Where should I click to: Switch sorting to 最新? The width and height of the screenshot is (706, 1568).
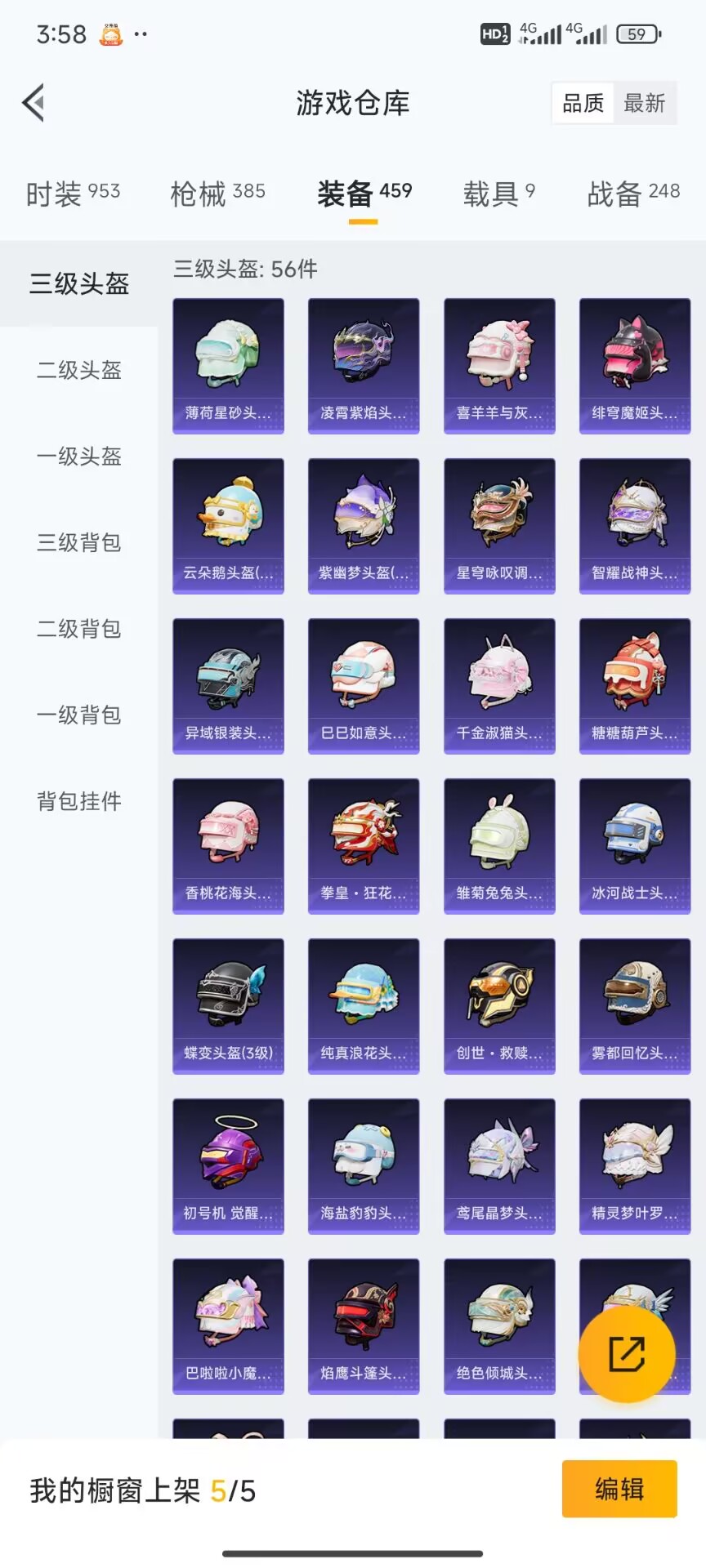coord(646,103)
